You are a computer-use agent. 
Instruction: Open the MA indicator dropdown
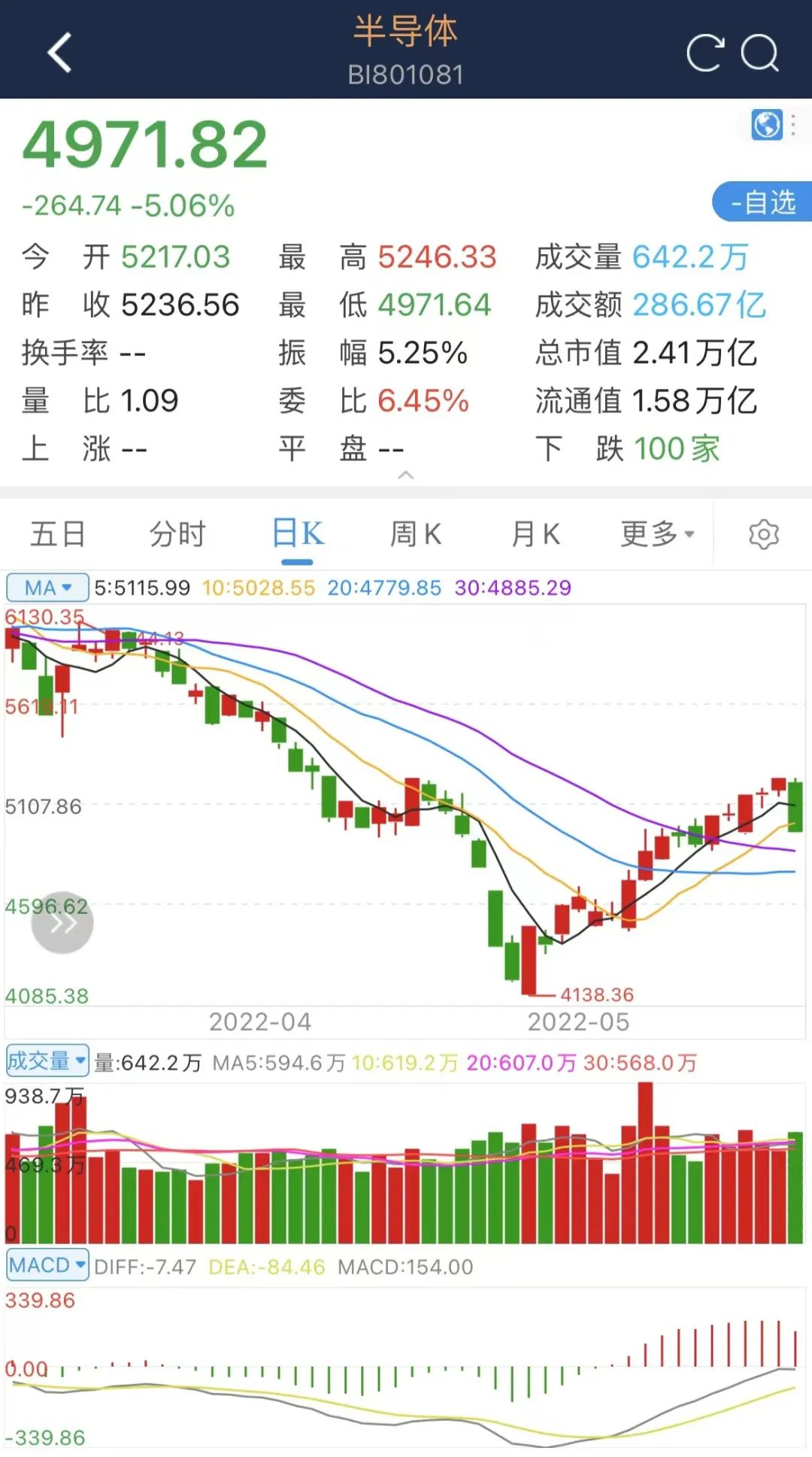[x=47, y=587]
